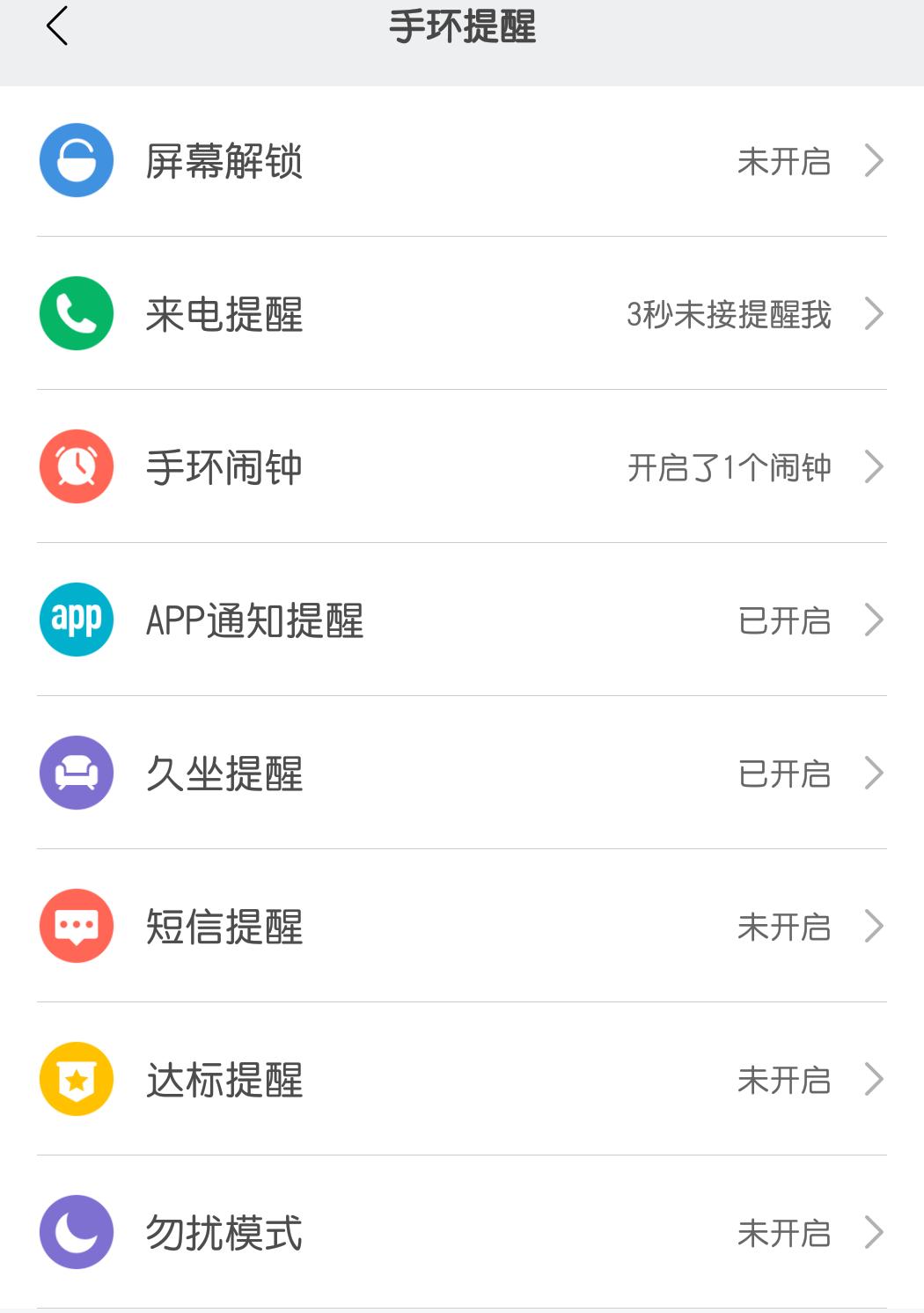
Task: Click the 手环提醒 title in the header
Action: point(461,26)
